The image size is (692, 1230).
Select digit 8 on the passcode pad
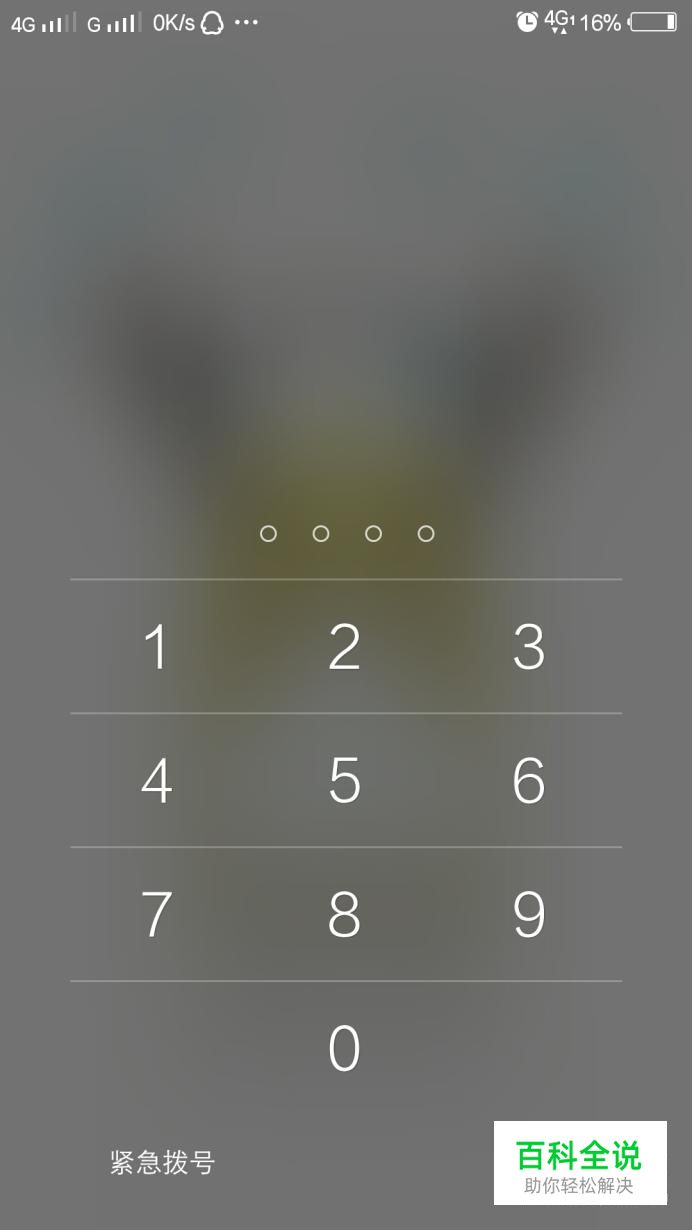(345, 914)
